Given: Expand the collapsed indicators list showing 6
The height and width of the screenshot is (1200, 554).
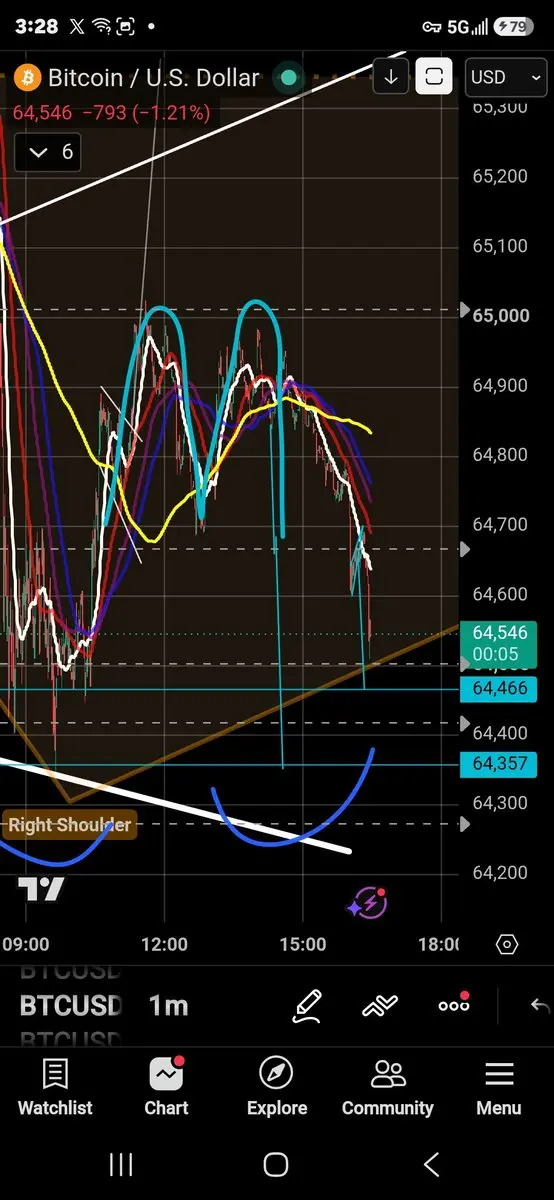Looking at the screenshot, I should pos(53,152).
